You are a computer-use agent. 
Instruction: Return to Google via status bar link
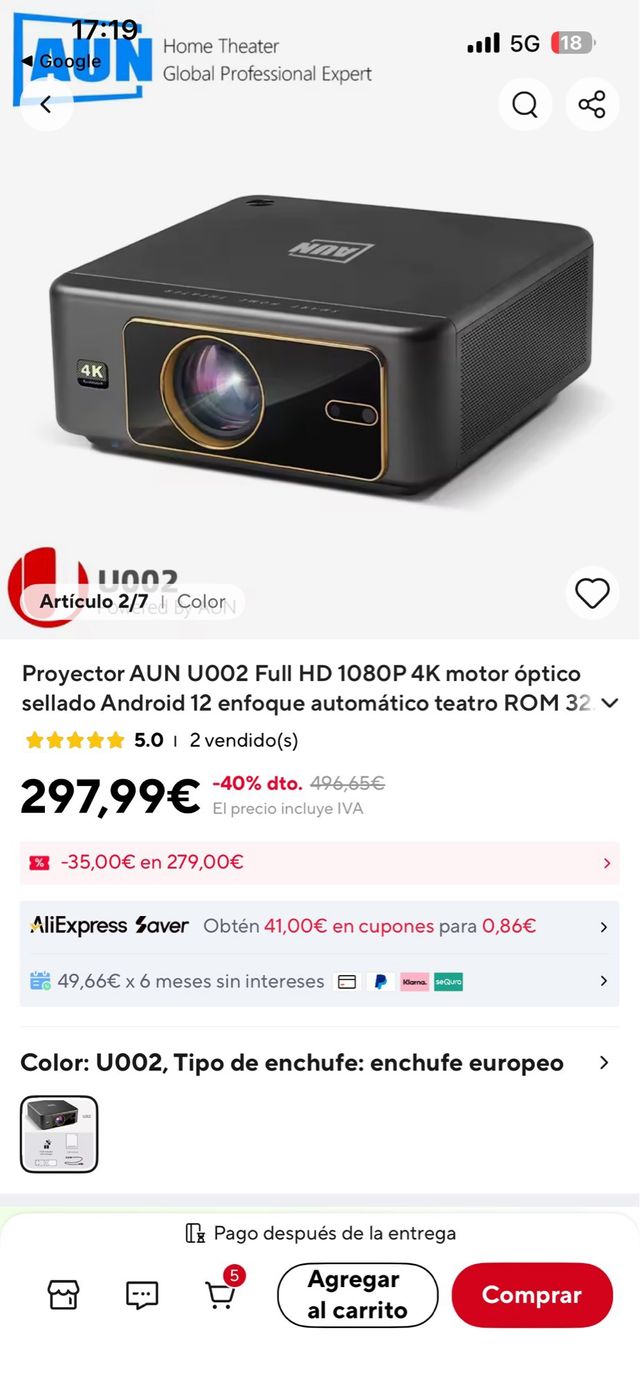tap(62, 62)
